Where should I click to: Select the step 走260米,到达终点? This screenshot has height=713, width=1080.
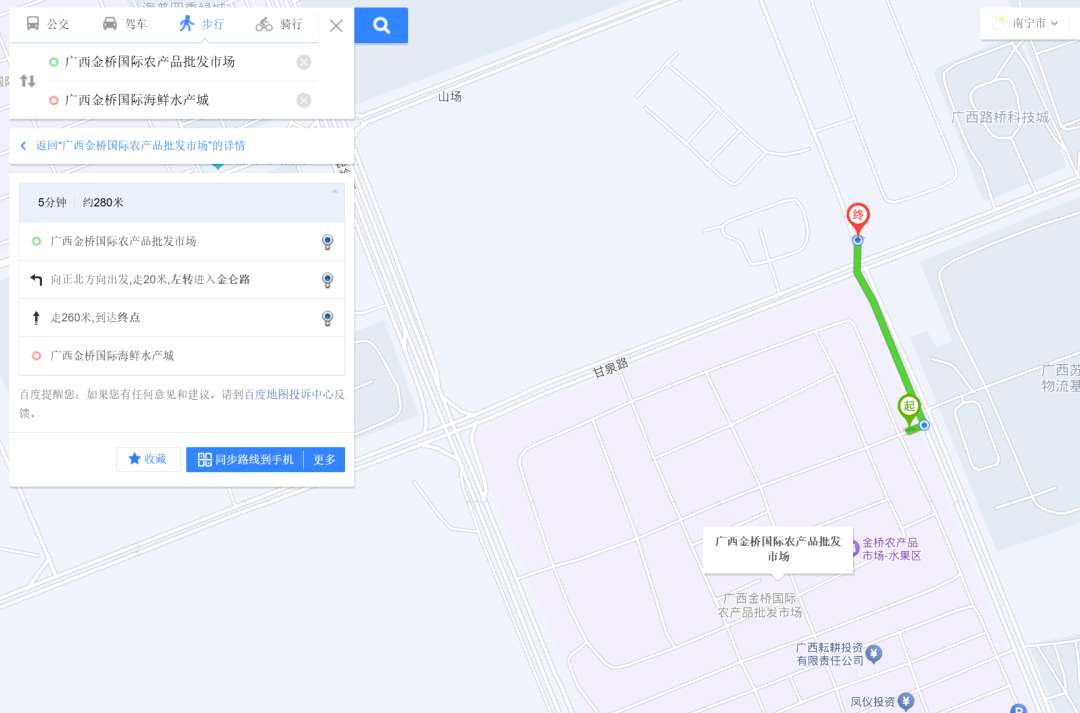point(96,318)
